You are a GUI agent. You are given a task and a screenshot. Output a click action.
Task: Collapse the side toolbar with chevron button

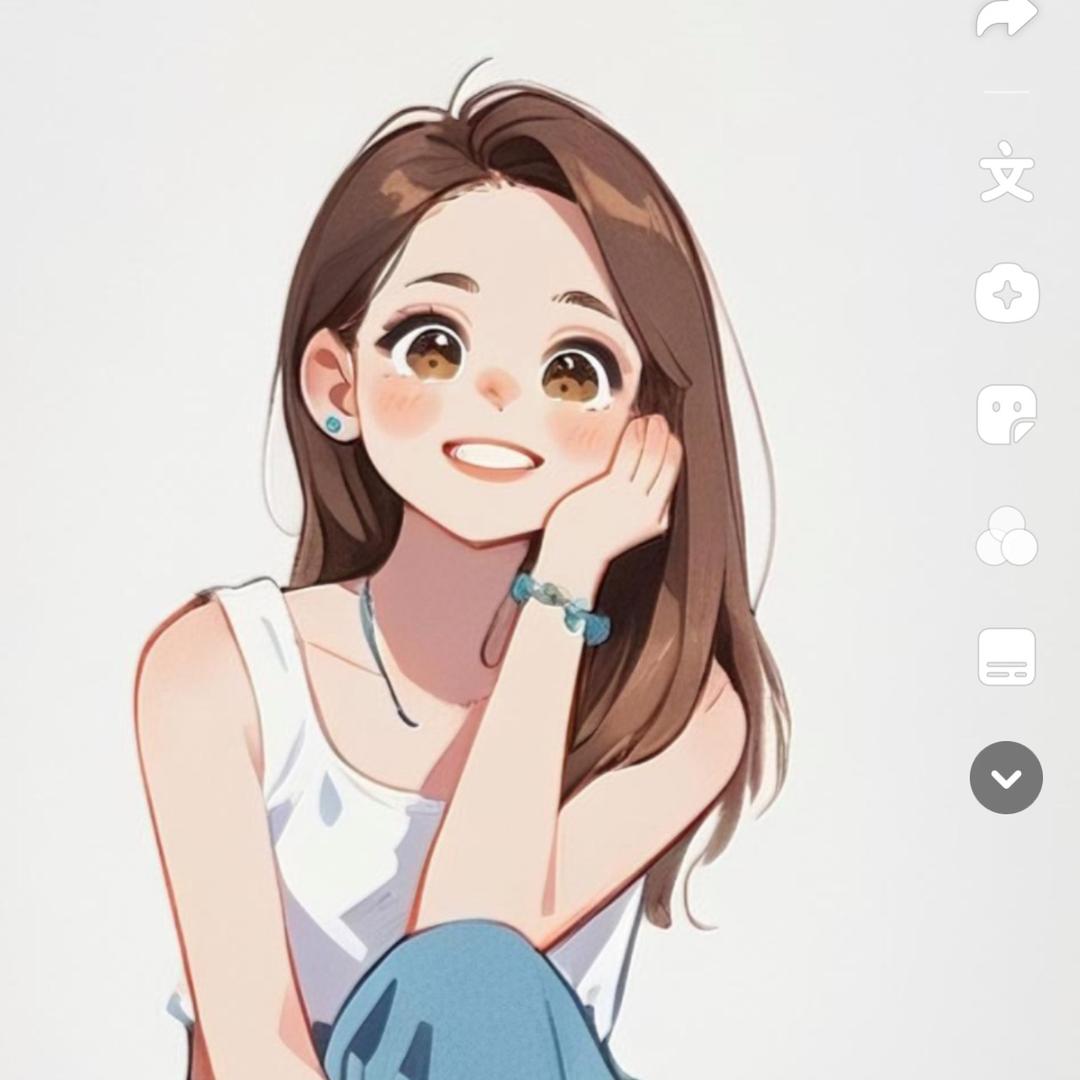pos(1006,778)
